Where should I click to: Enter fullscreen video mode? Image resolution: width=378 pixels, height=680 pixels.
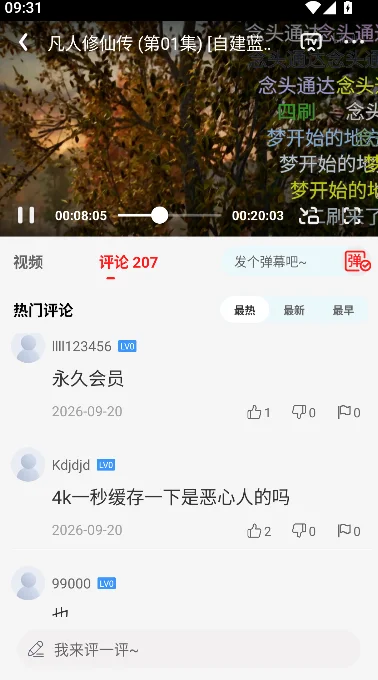tap(352, 216)
